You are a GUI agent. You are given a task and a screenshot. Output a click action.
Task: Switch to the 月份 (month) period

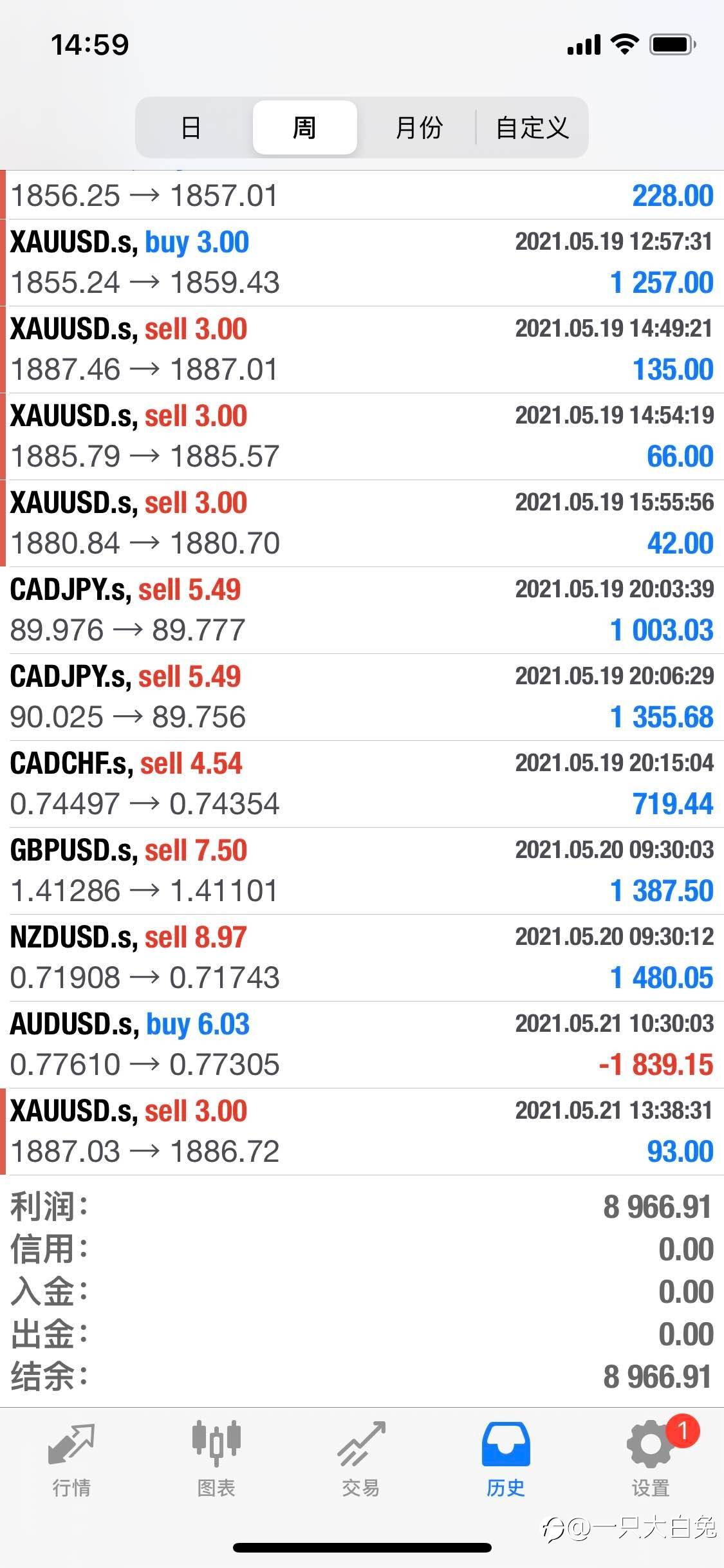(x=419, y=127)
